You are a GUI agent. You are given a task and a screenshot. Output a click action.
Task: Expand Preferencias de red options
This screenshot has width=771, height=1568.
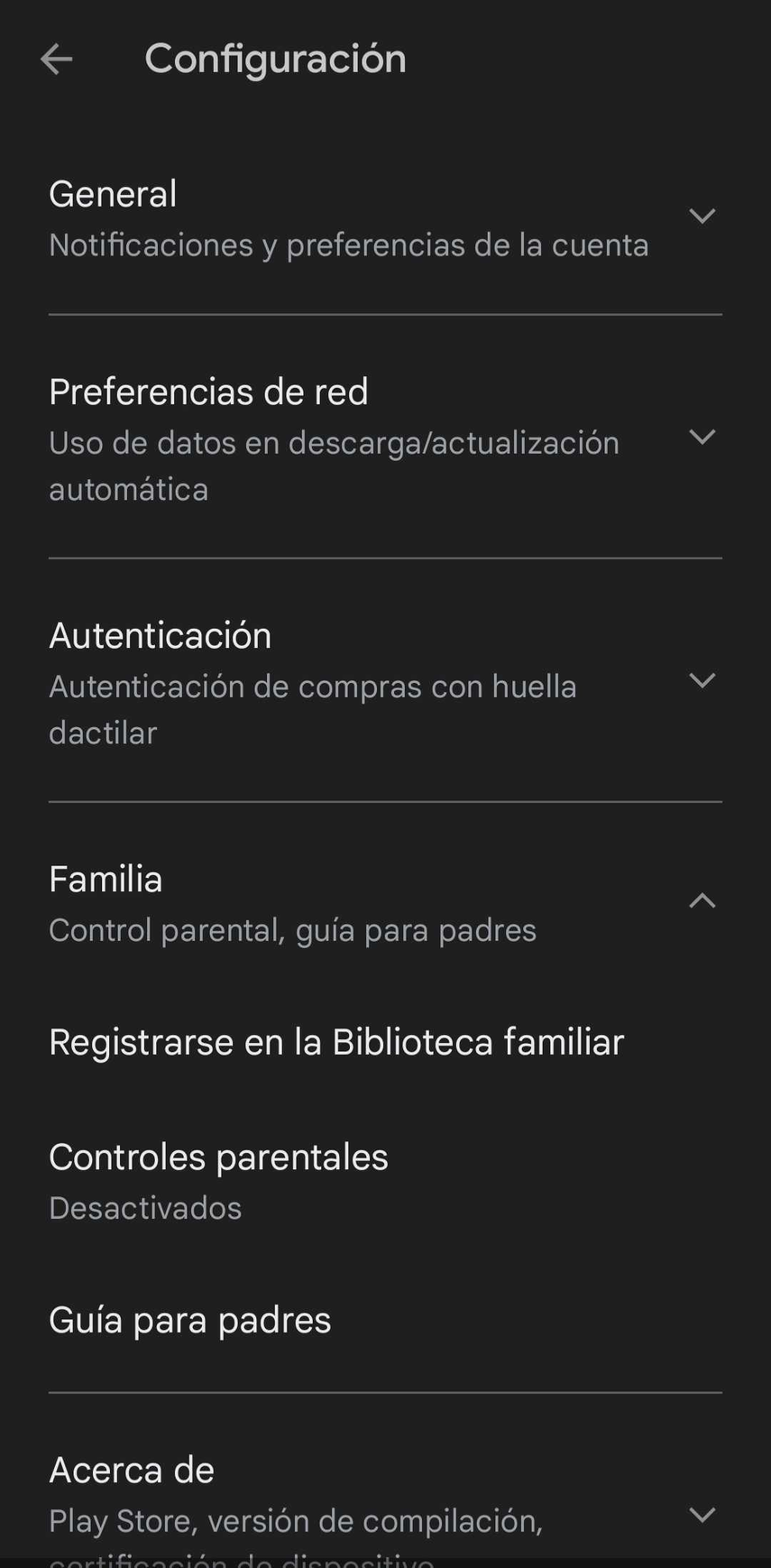tap(702, 439)
